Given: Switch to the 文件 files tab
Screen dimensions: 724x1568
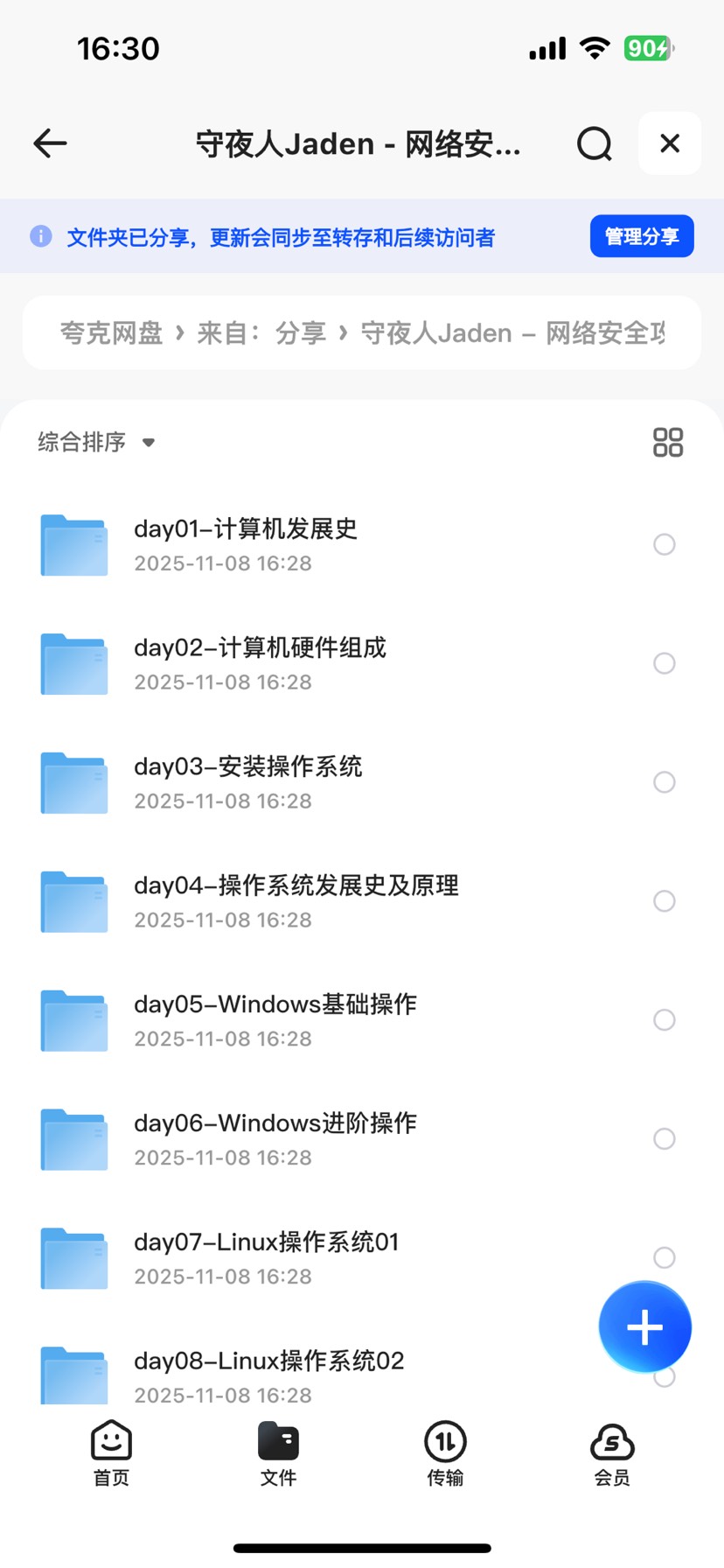Looking at the screenshot, I should (278, 1452).
